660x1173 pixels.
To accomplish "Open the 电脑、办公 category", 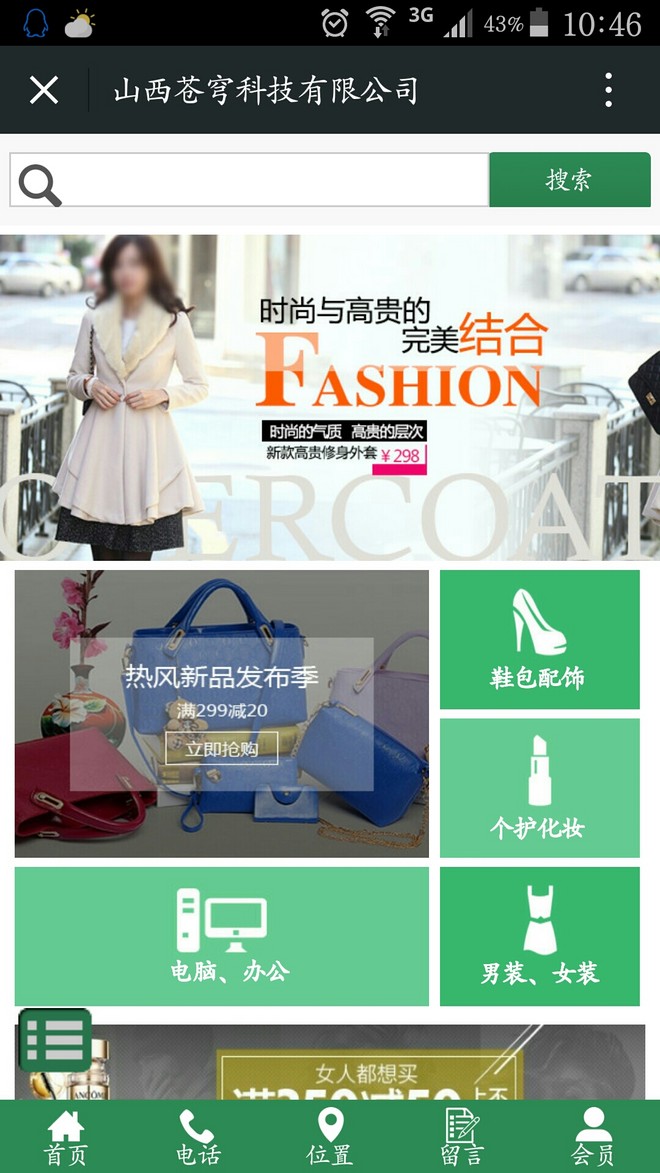I will click(222, 936).
